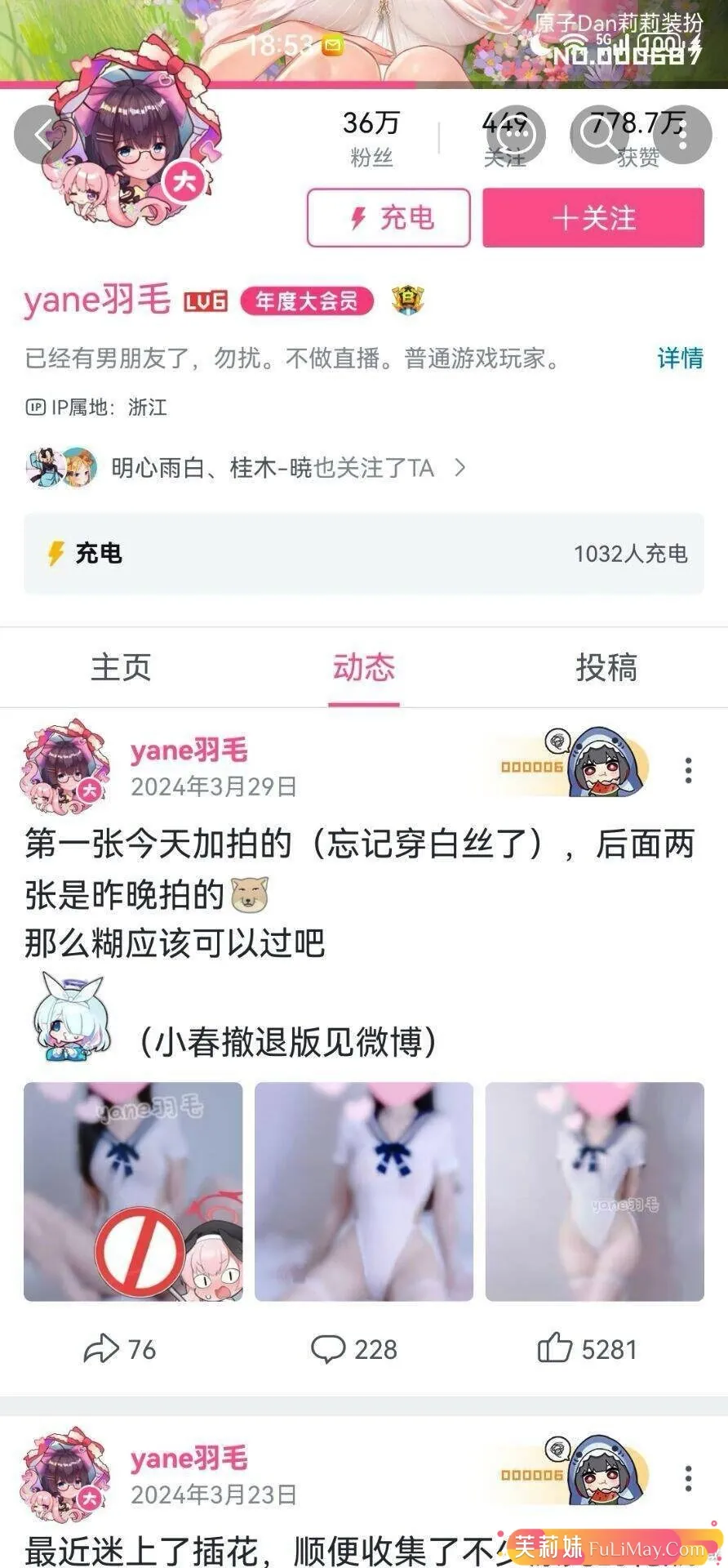Open the search icon on the profile

598,135
